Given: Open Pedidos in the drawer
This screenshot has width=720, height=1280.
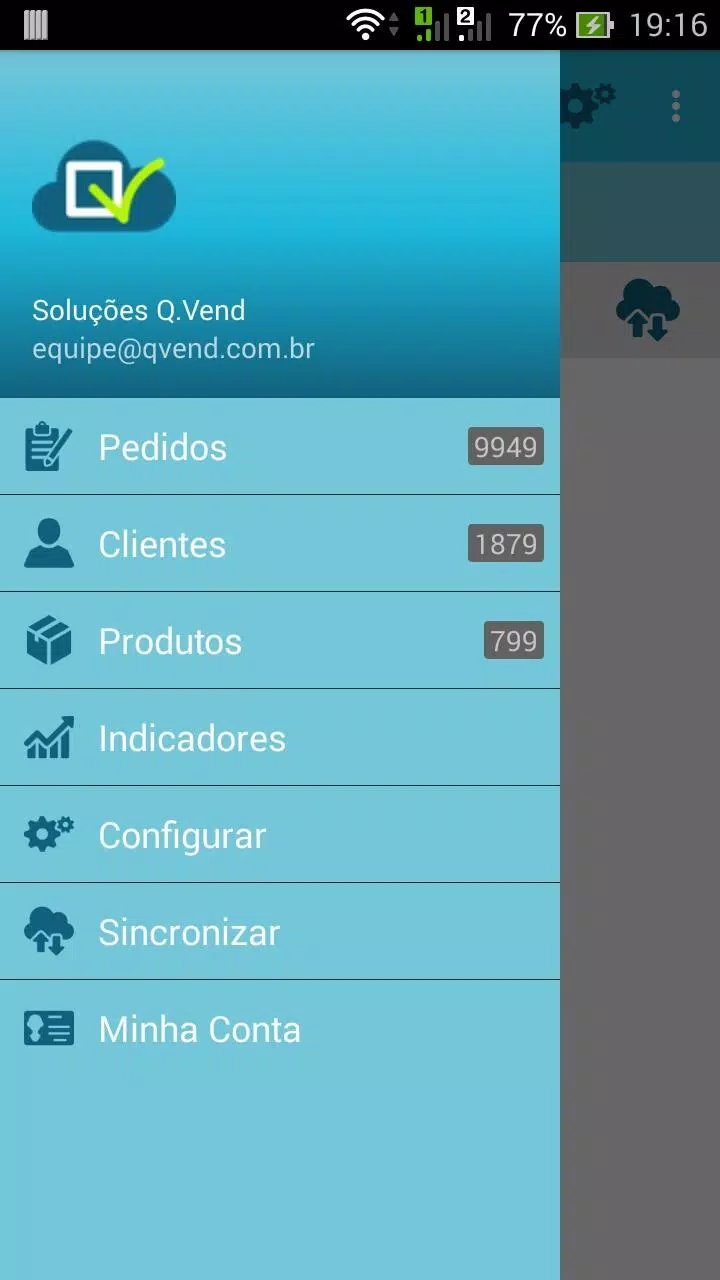Looking at the screenshot, I should pos(280,447).
